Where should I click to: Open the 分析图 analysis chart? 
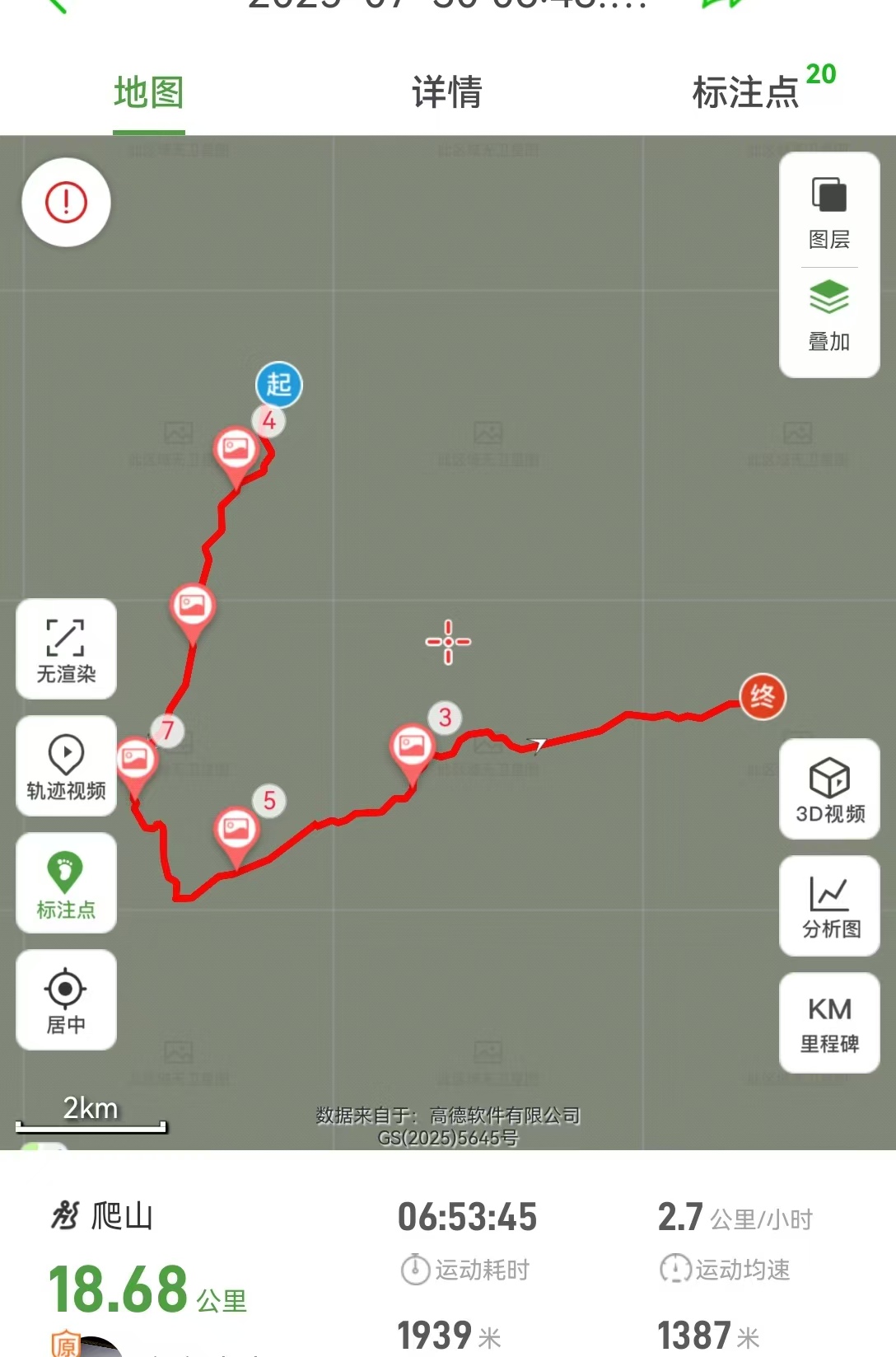click(830, 906)
